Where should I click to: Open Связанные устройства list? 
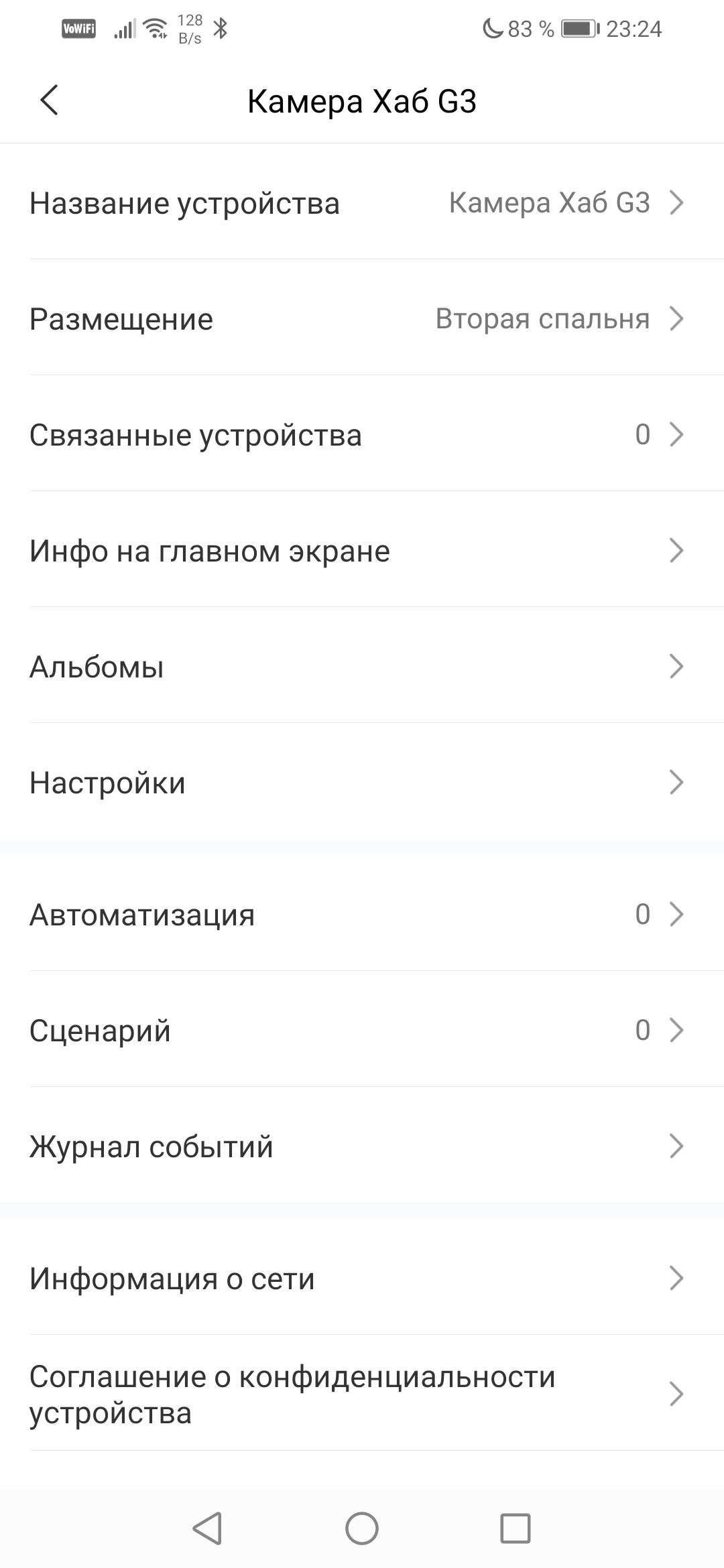pyautogui.click(x=362, y=435)
